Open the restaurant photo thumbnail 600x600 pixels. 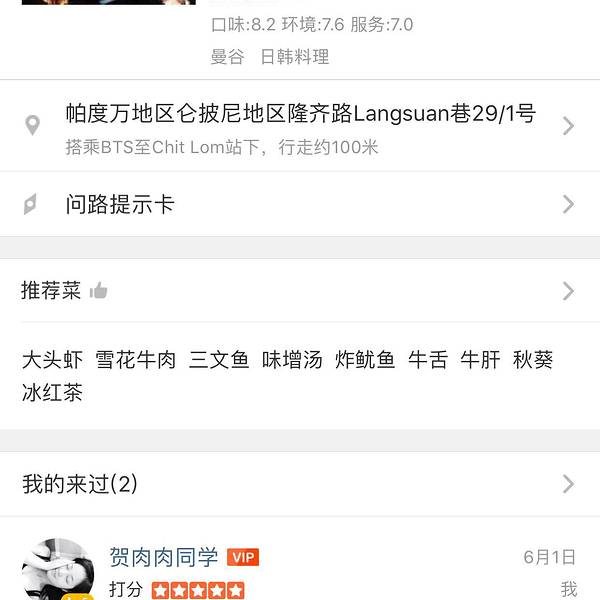[108, 3]
